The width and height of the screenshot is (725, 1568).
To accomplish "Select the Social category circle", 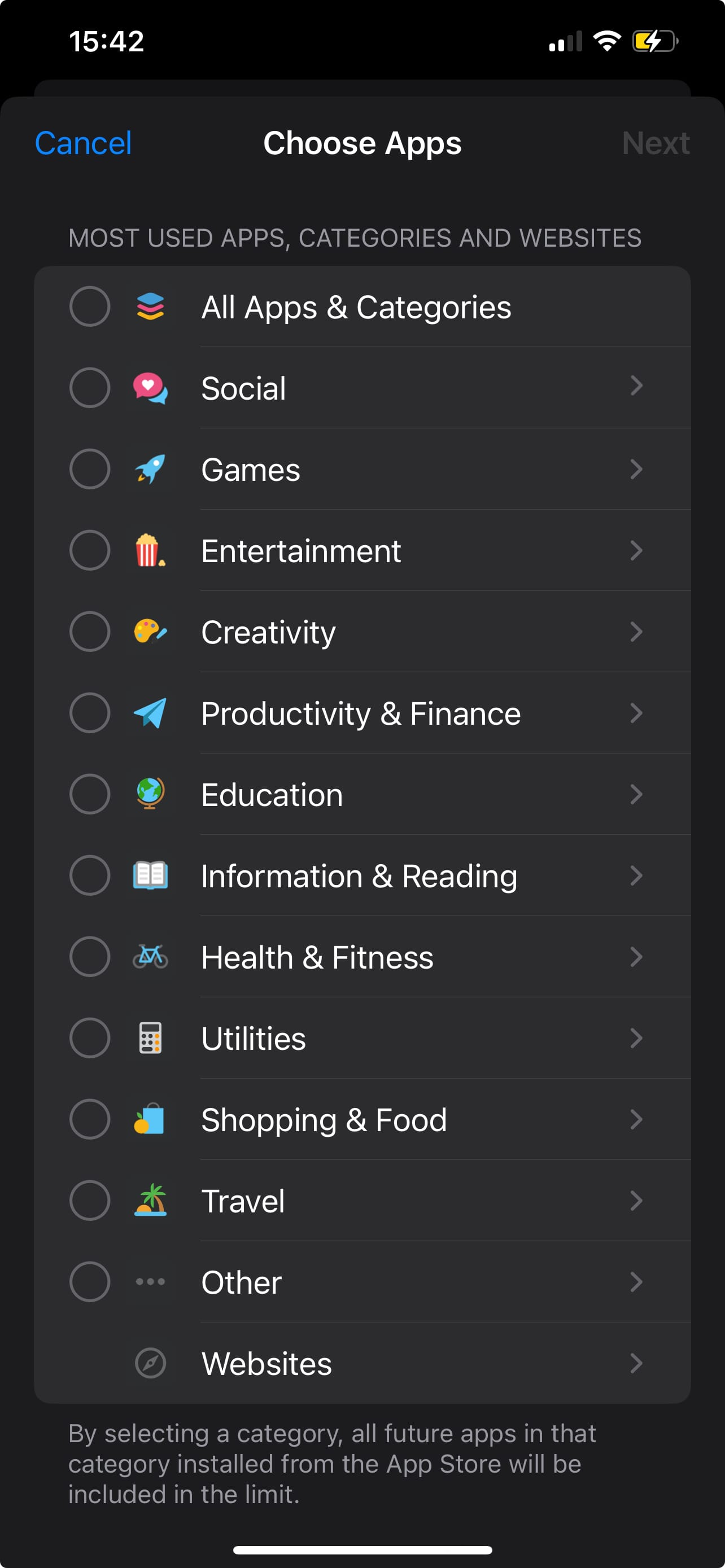I will point(89,388).
